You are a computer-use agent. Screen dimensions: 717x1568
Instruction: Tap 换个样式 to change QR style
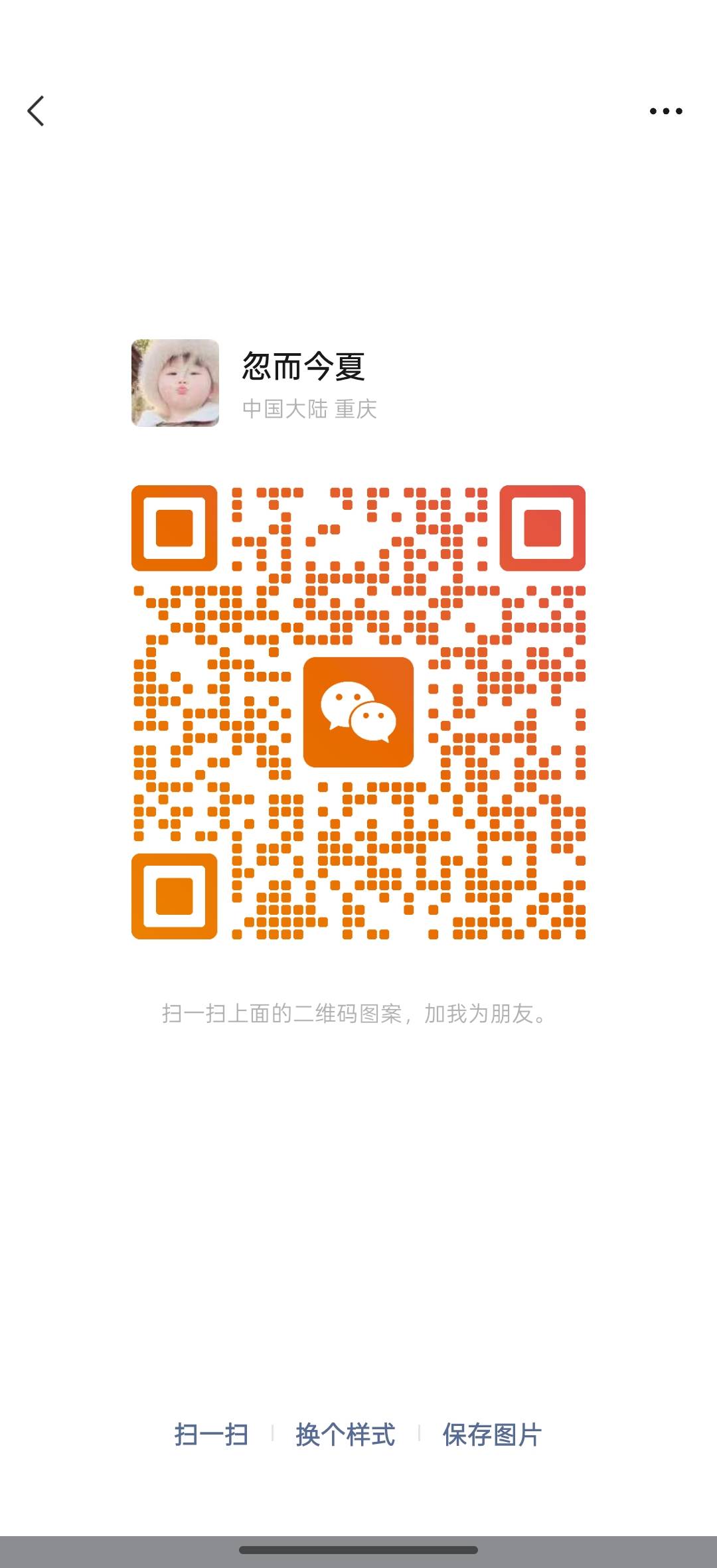coord(345,1434)
